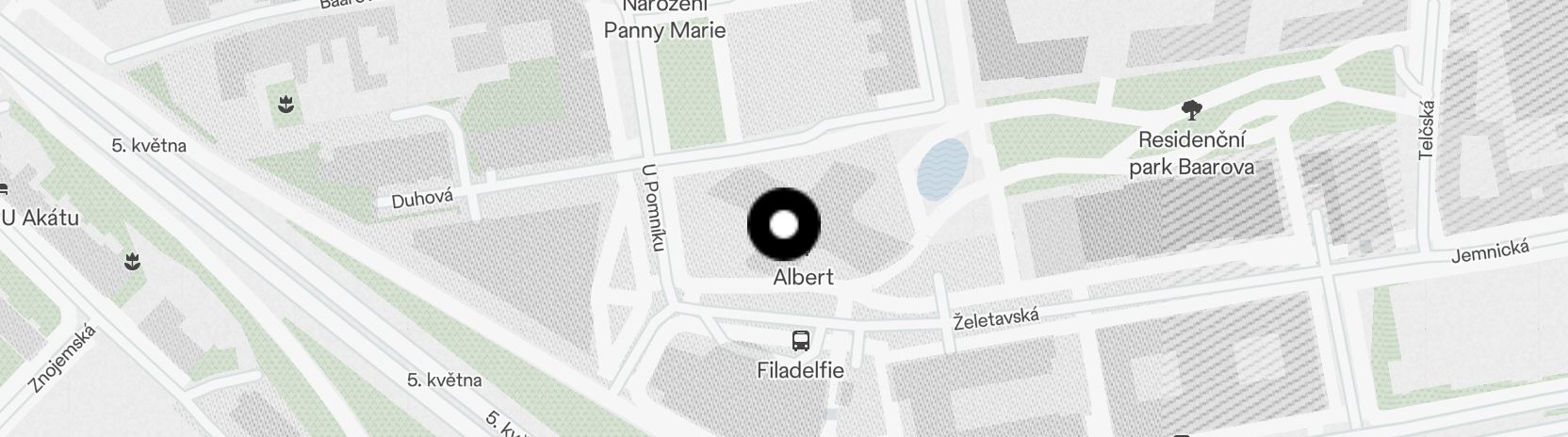Tap the black location pin marker
This screenshot has width=1568, height=437.
[784, 225]
